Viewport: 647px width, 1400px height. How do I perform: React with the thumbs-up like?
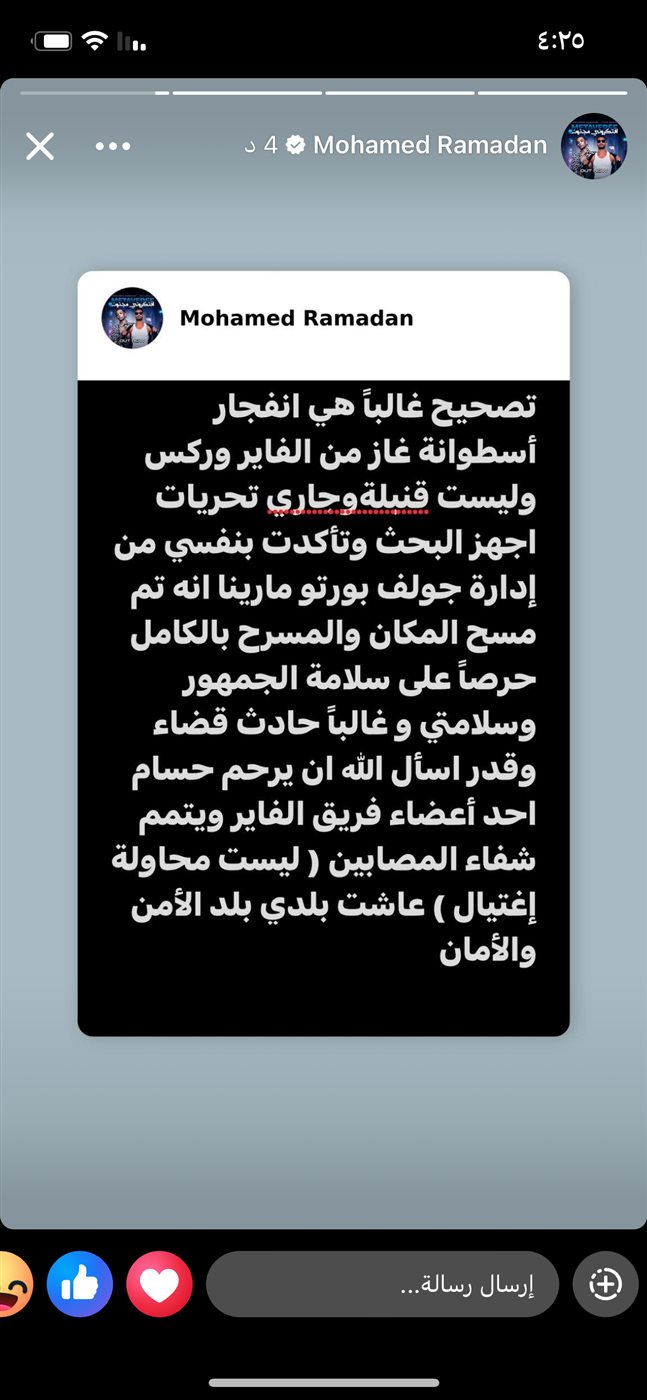coord(80,1284)
